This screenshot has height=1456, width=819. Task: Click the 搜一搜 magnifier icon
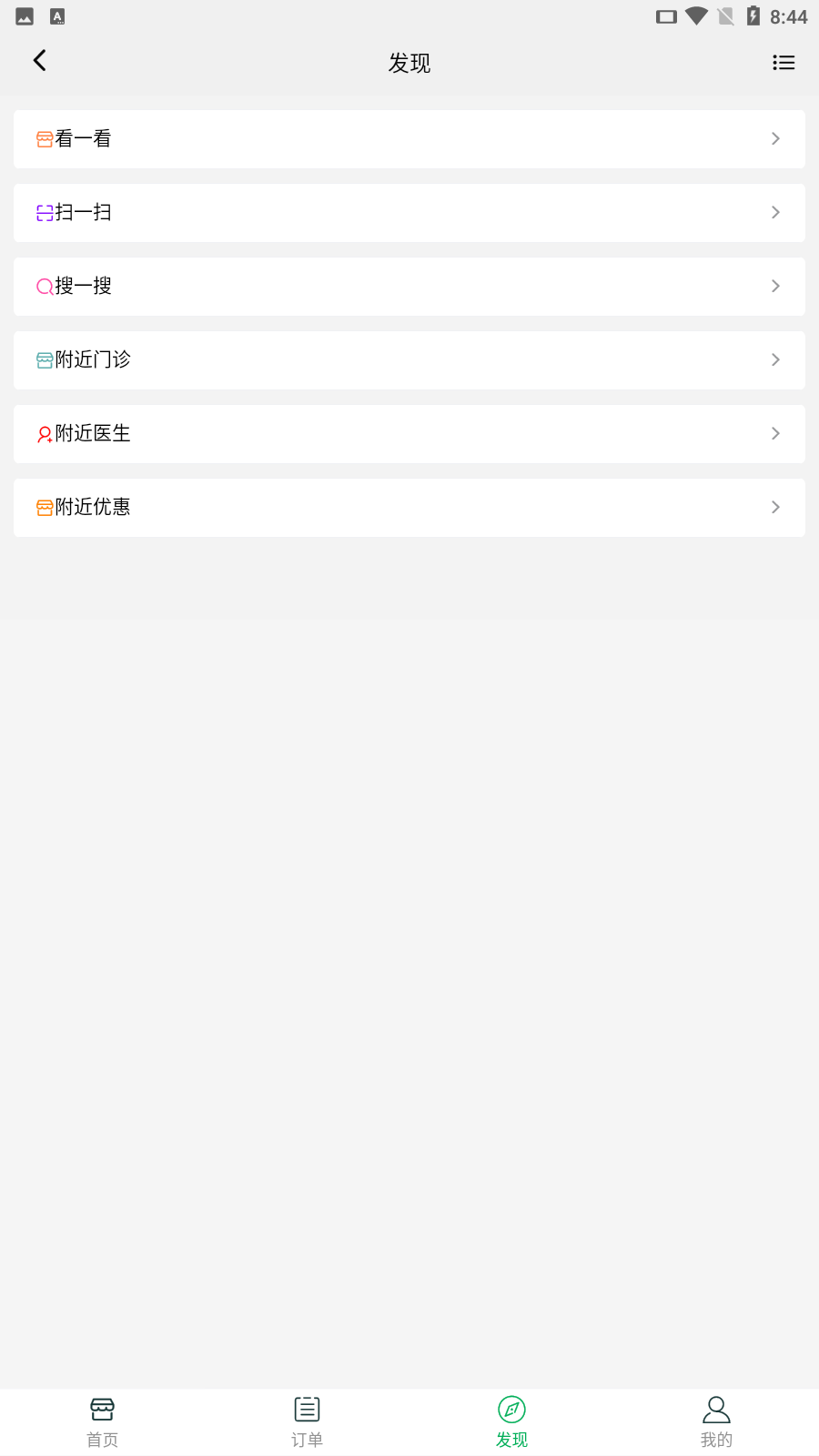(43, 286)
